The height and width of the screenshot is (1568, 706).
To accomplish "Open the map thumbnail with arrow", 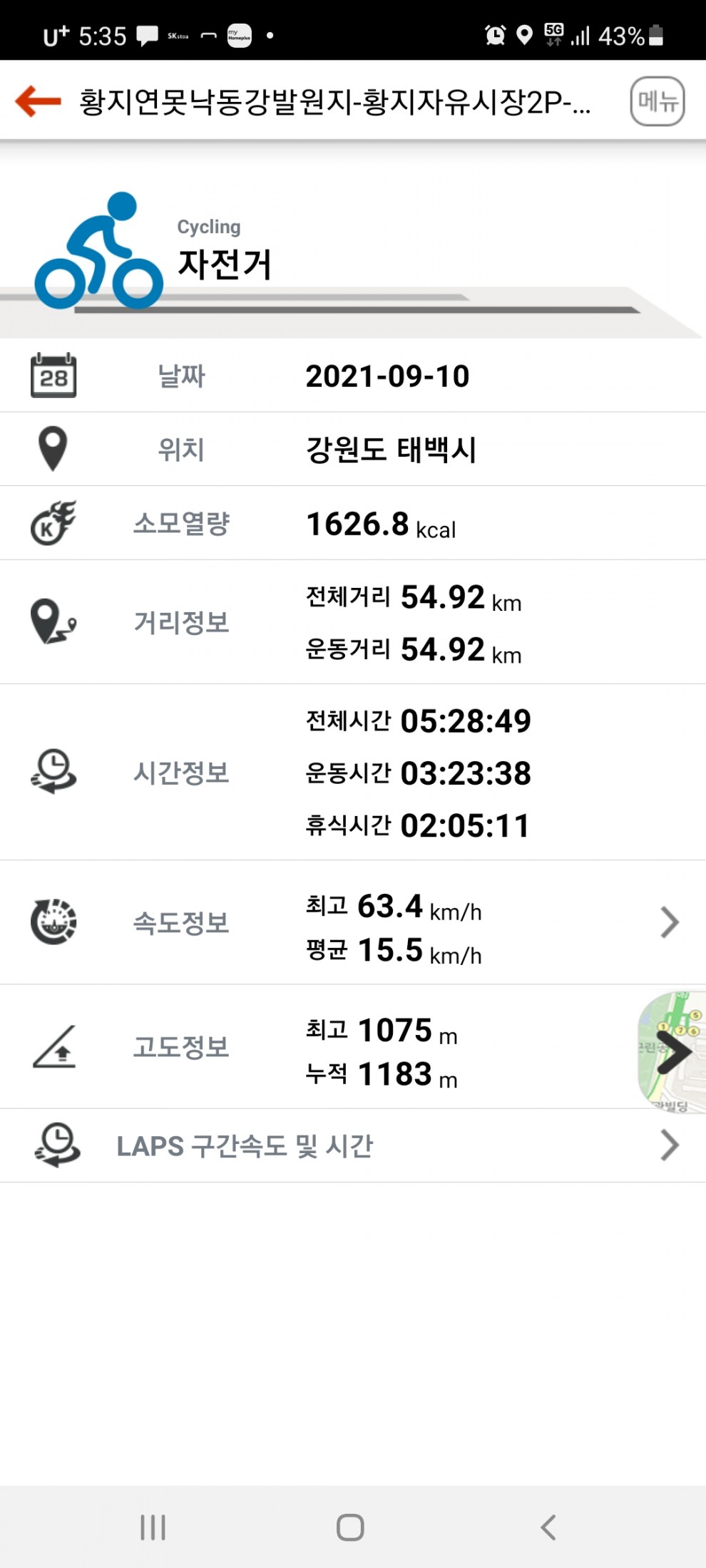I will point(671,1051).
